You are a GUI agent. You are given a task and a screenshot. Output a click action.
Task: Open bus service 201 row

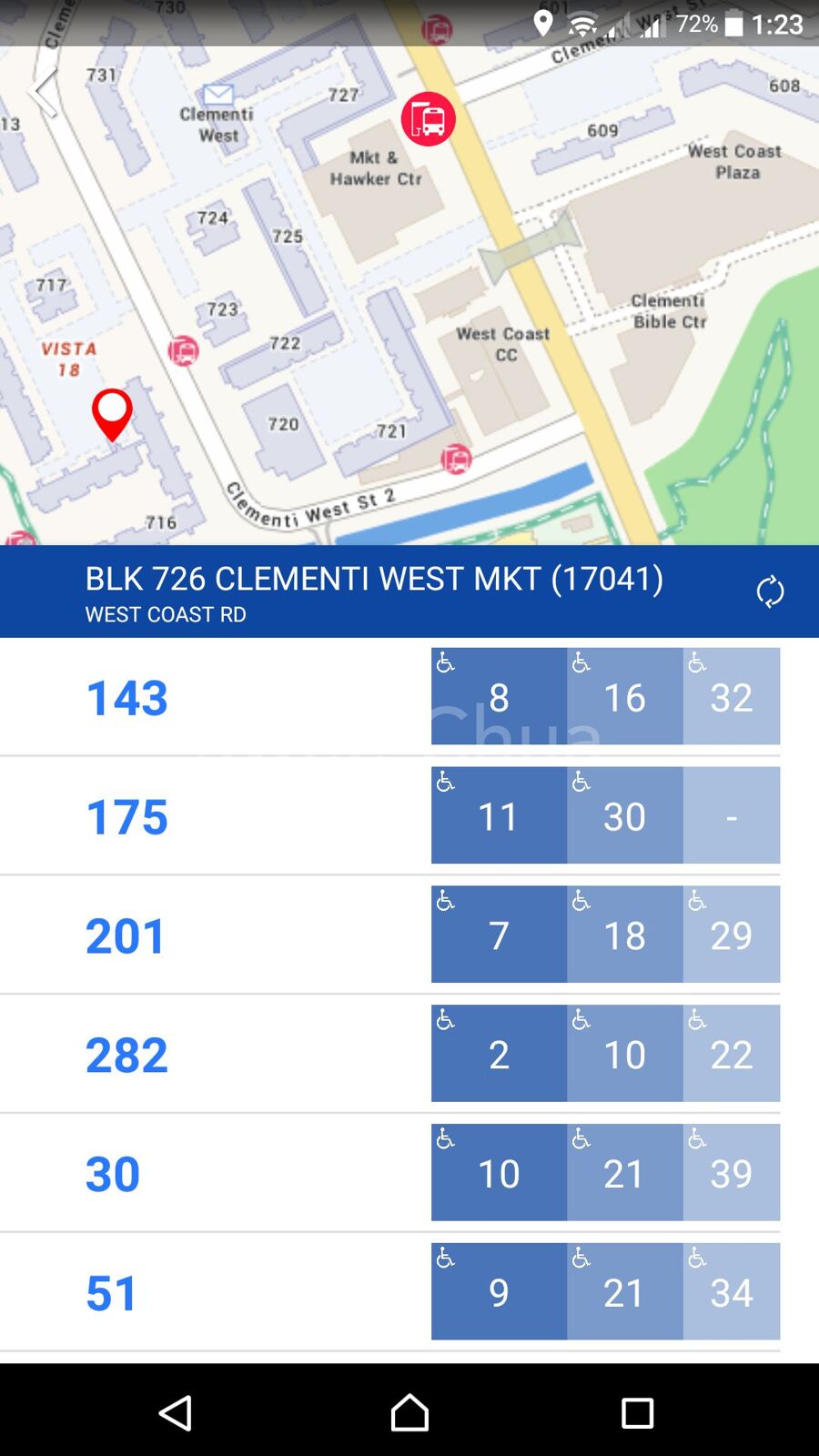point(409,935)
